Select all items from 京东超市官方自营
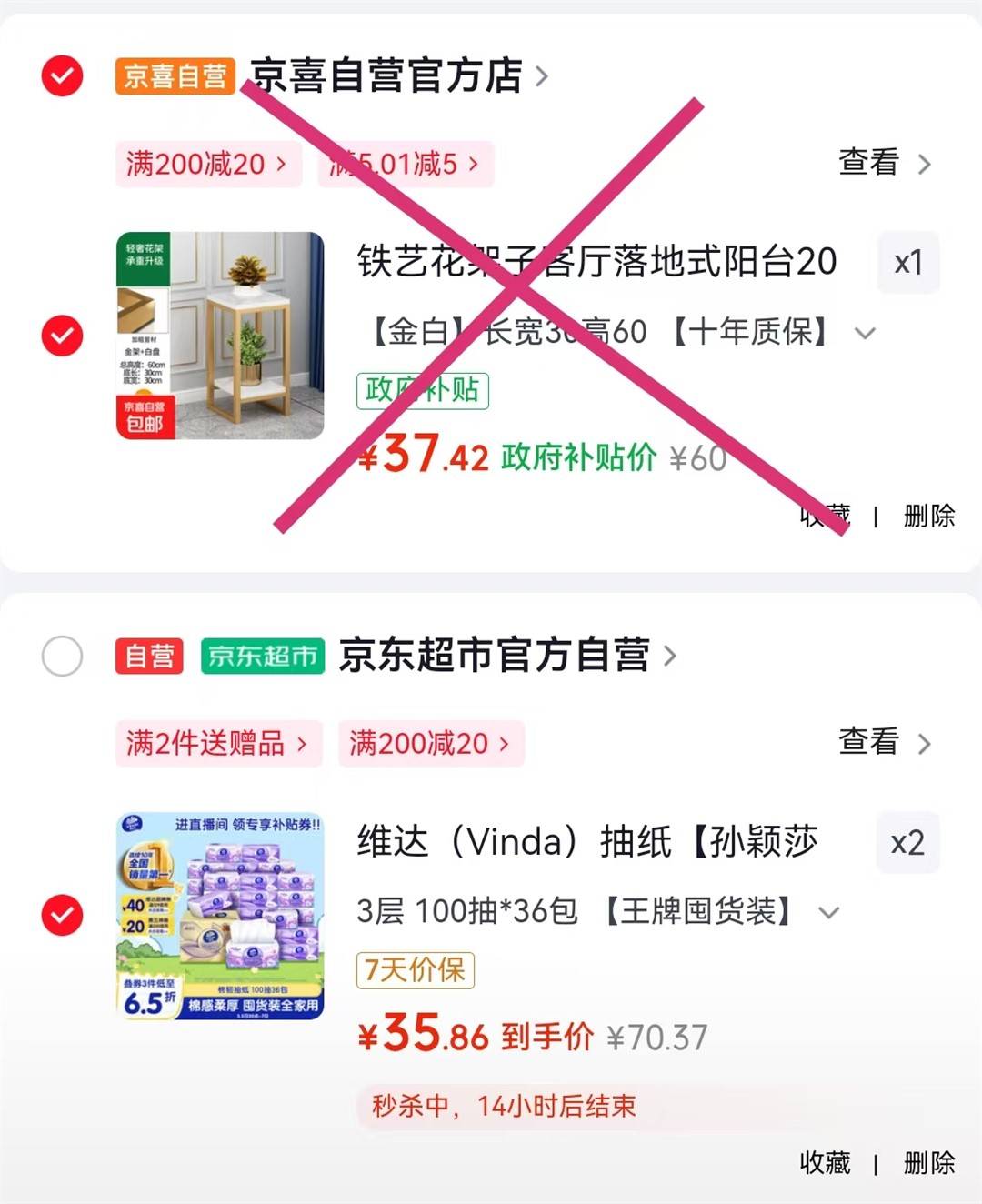Screen dimensions: 982x1204 pos(62,656)
